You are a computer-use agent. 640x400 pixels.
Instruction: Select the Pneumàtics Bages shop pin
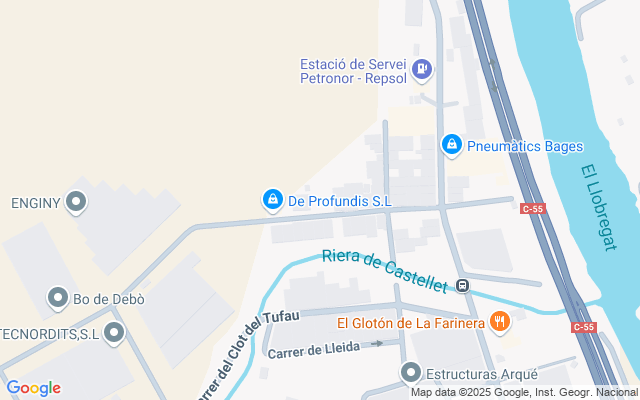tap(452, 146)
